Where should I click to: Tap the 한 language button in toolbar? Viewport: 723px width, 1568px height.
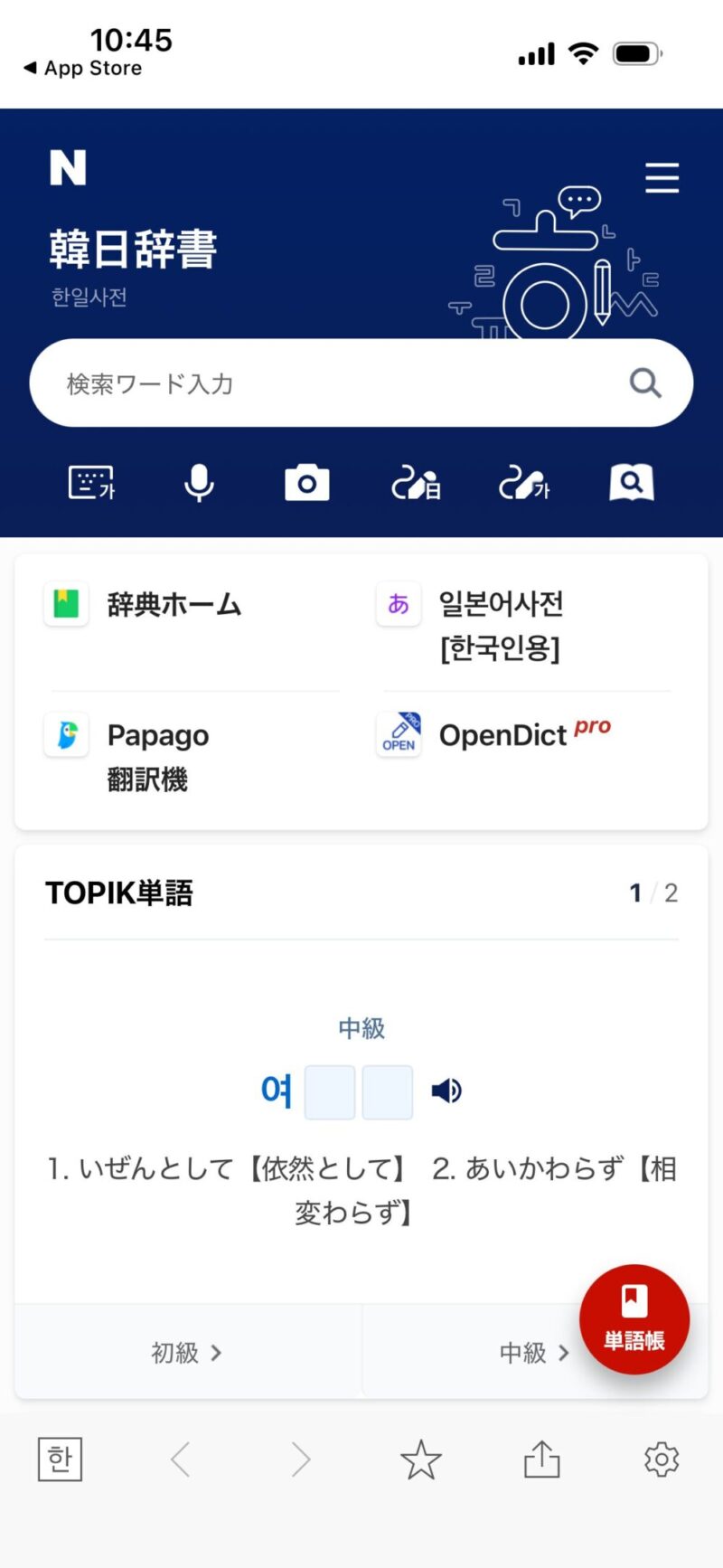(60, 1459)
